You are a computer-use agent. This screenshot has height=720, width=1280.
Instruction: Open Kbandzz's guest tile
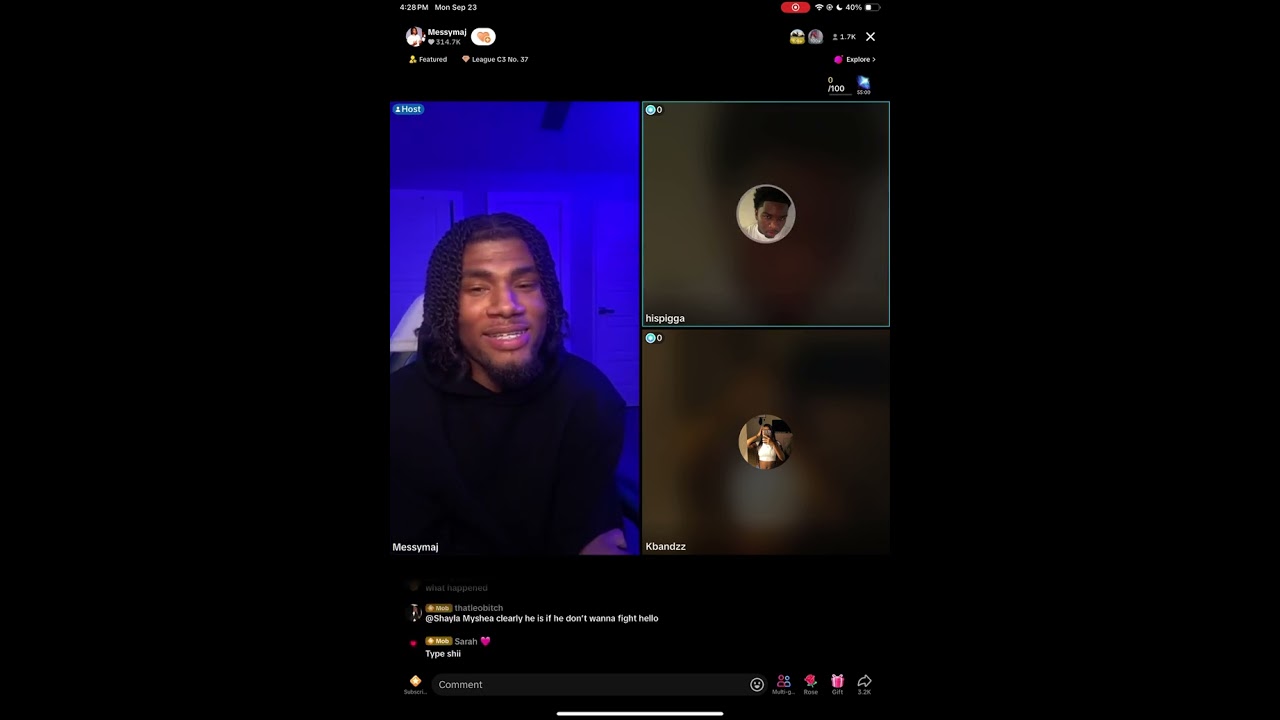click(x=766, y=442)
